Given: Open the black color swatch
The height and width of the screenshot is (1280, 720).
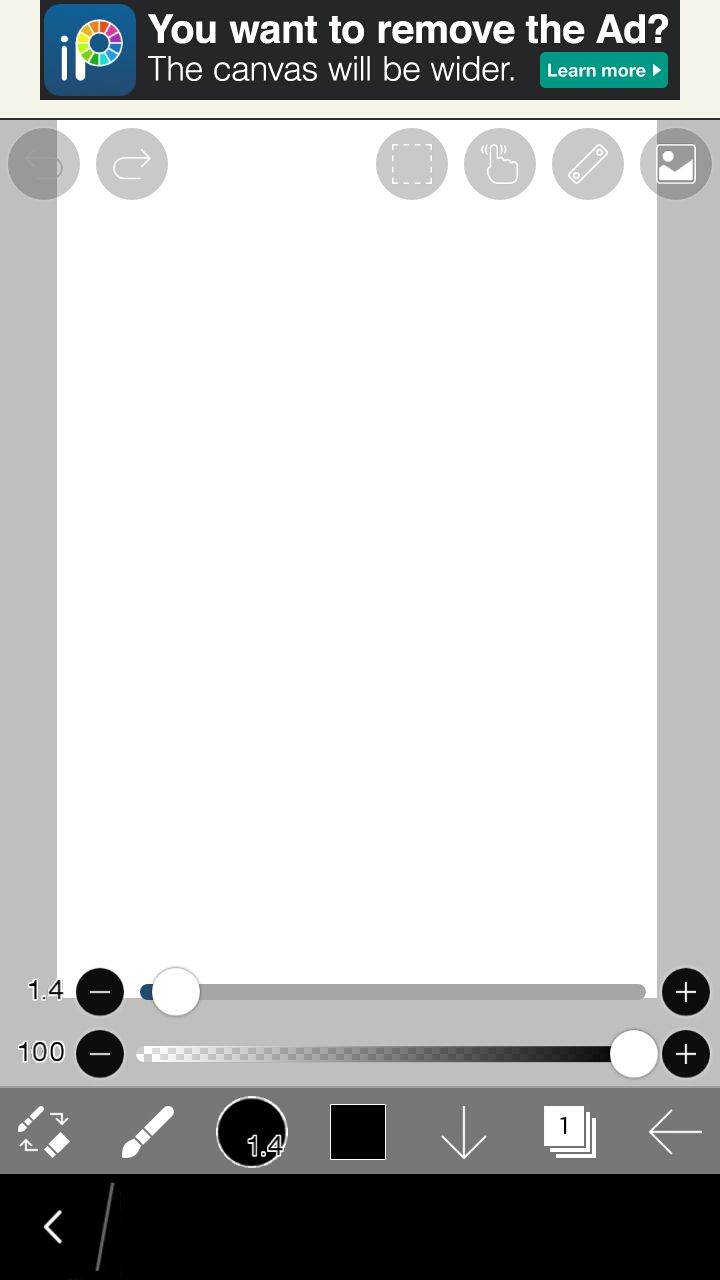Looking at the screenshot, I should point(358,1132).
